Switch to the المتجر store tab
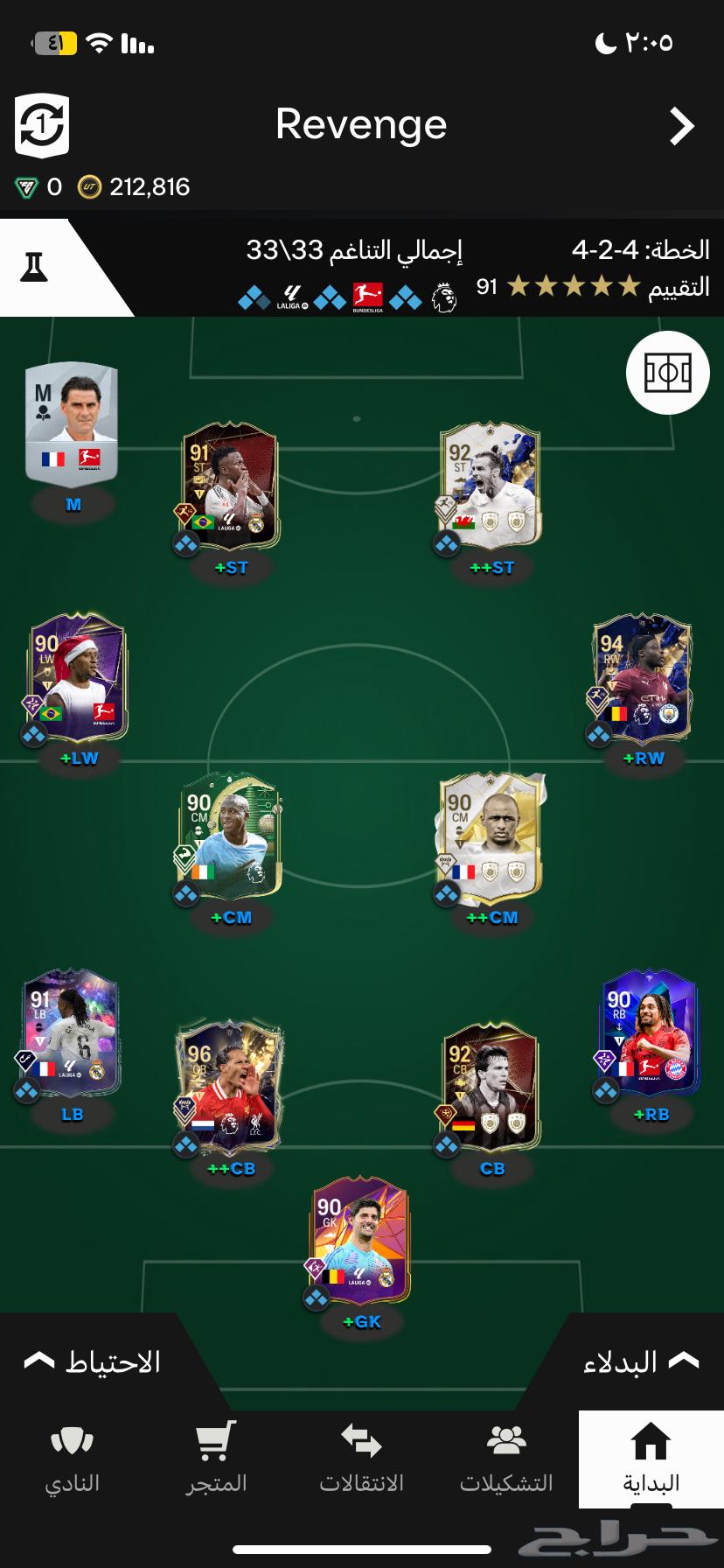Viewport: 724px width, 1568px height. pos(216,1459)
